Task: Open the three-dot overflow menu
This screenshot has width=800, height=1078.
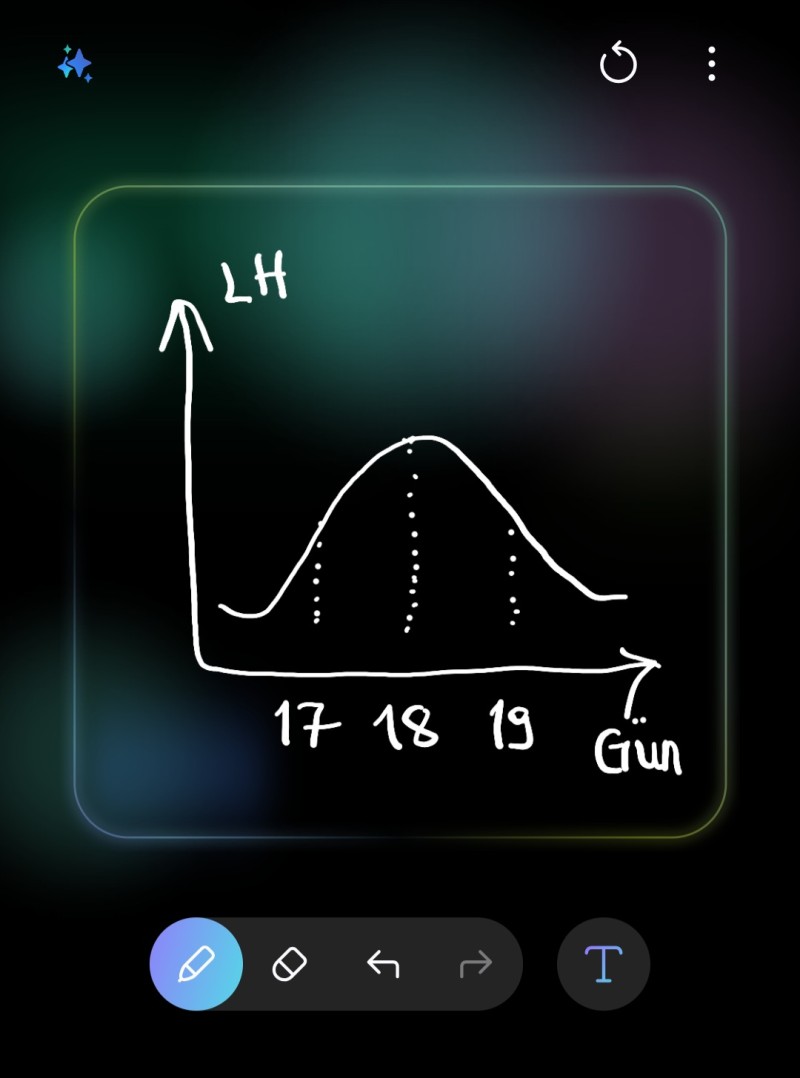Action: pyautogui.click(x=711, y=64)
